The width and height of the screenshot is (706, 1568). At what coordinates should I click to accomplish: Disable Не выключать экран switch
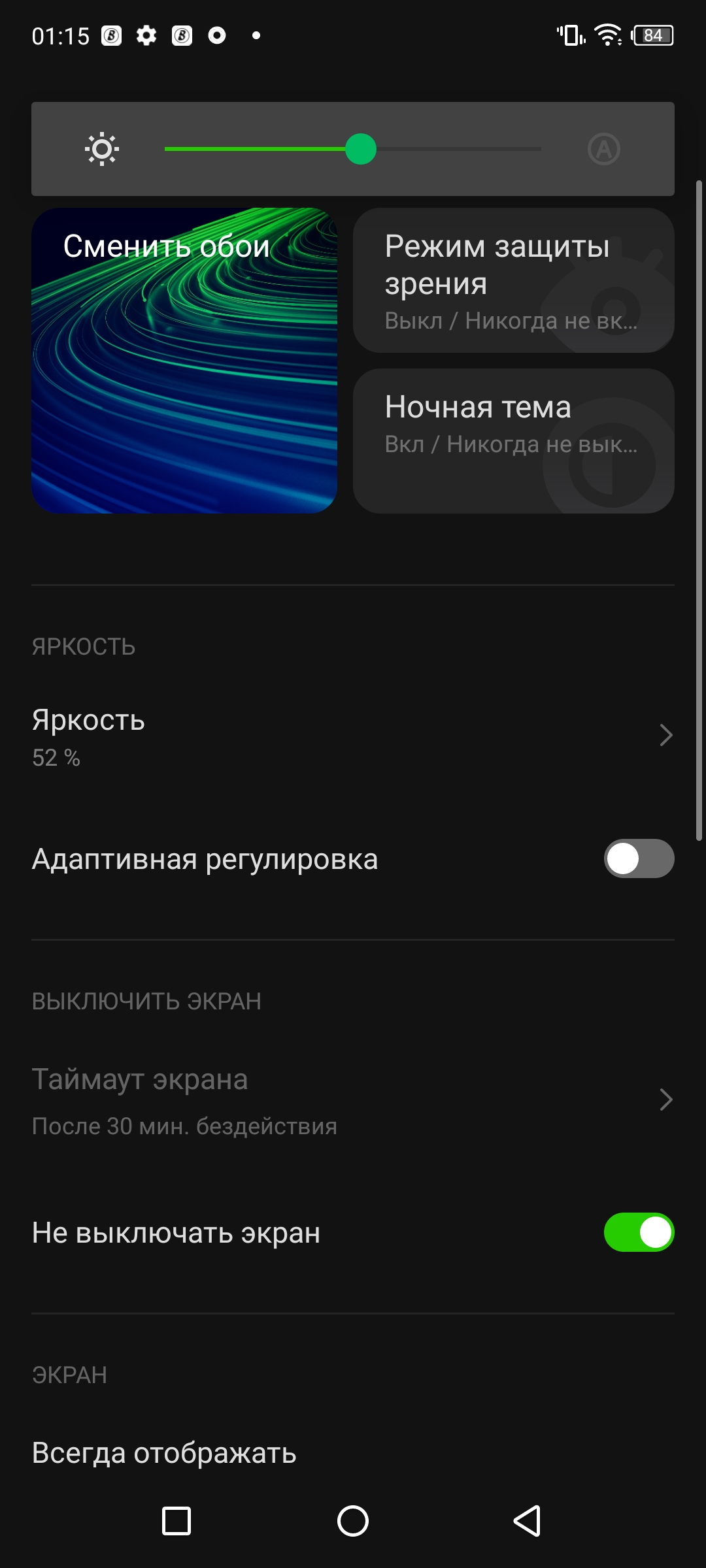coord(638,1232)
